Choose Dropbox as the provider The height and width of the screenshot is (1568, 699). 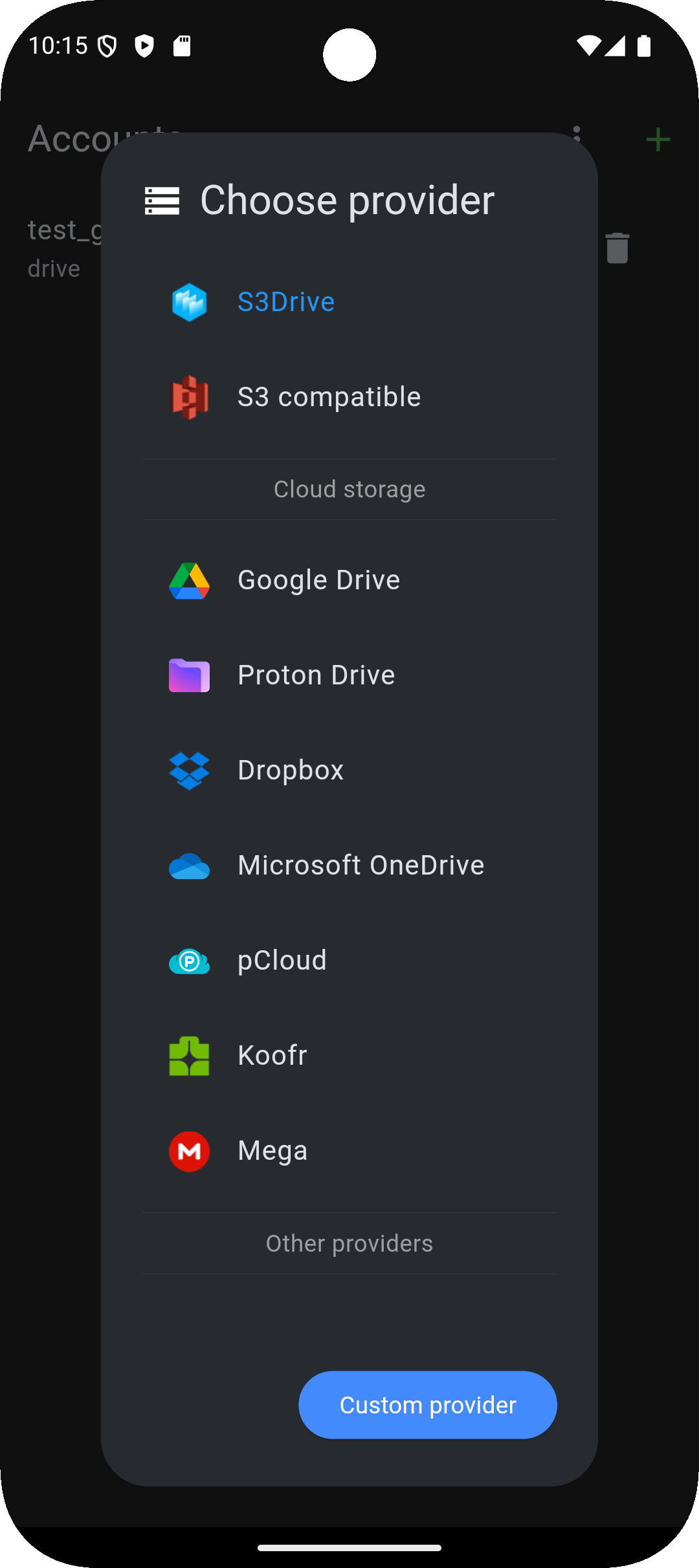349,770
